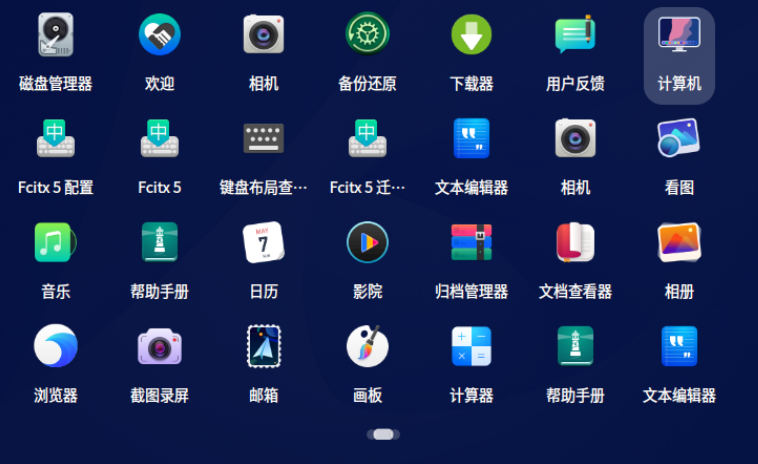Launch the 下载器 downloader
The width and height of the screenshot is (758, 464).
pos(471,35)
